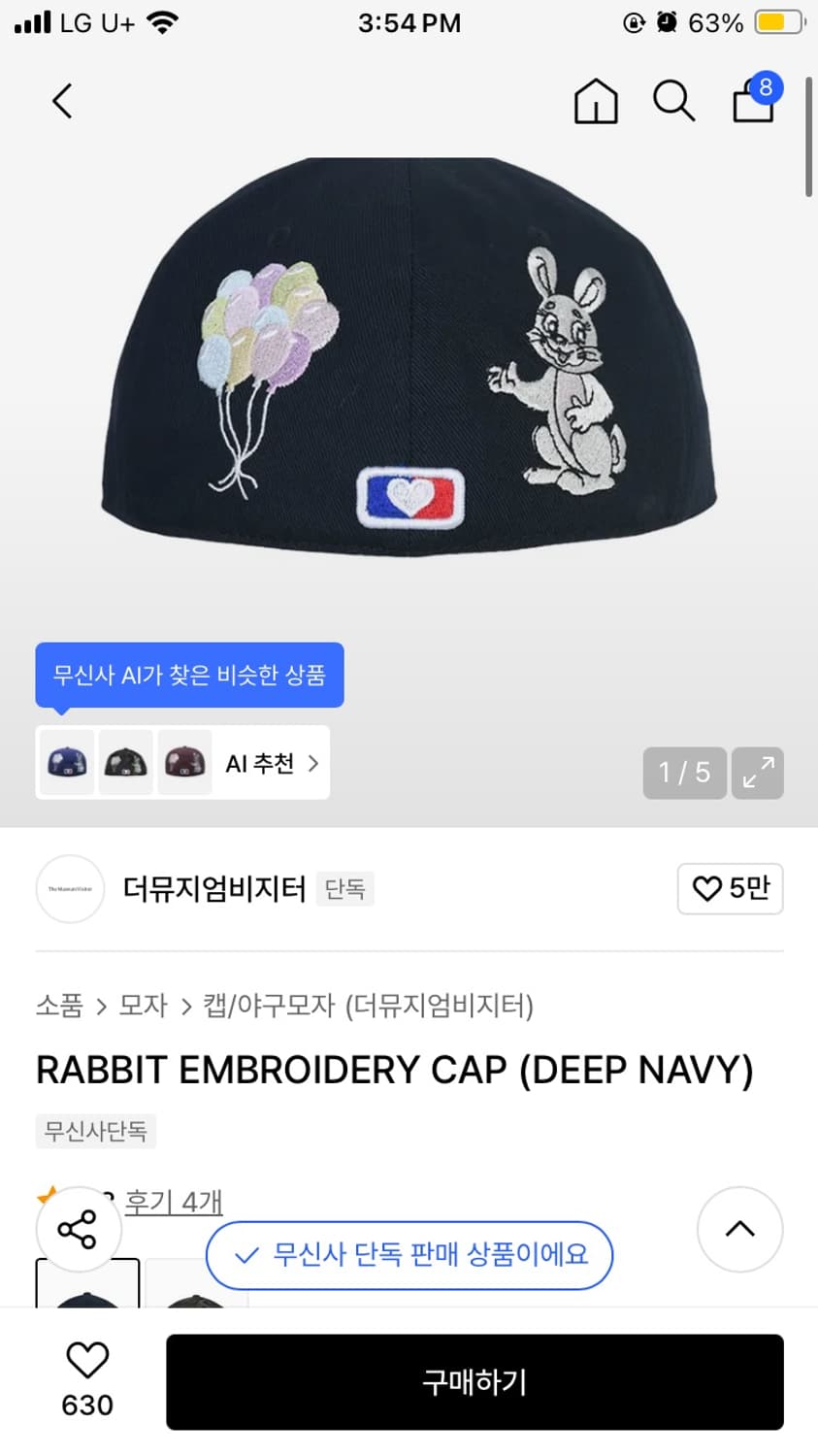This screenshot has height=1456, width=818.
Task: Select the navy cap thumbnail in AI recommendations
Action: click(x=65, y=763)
